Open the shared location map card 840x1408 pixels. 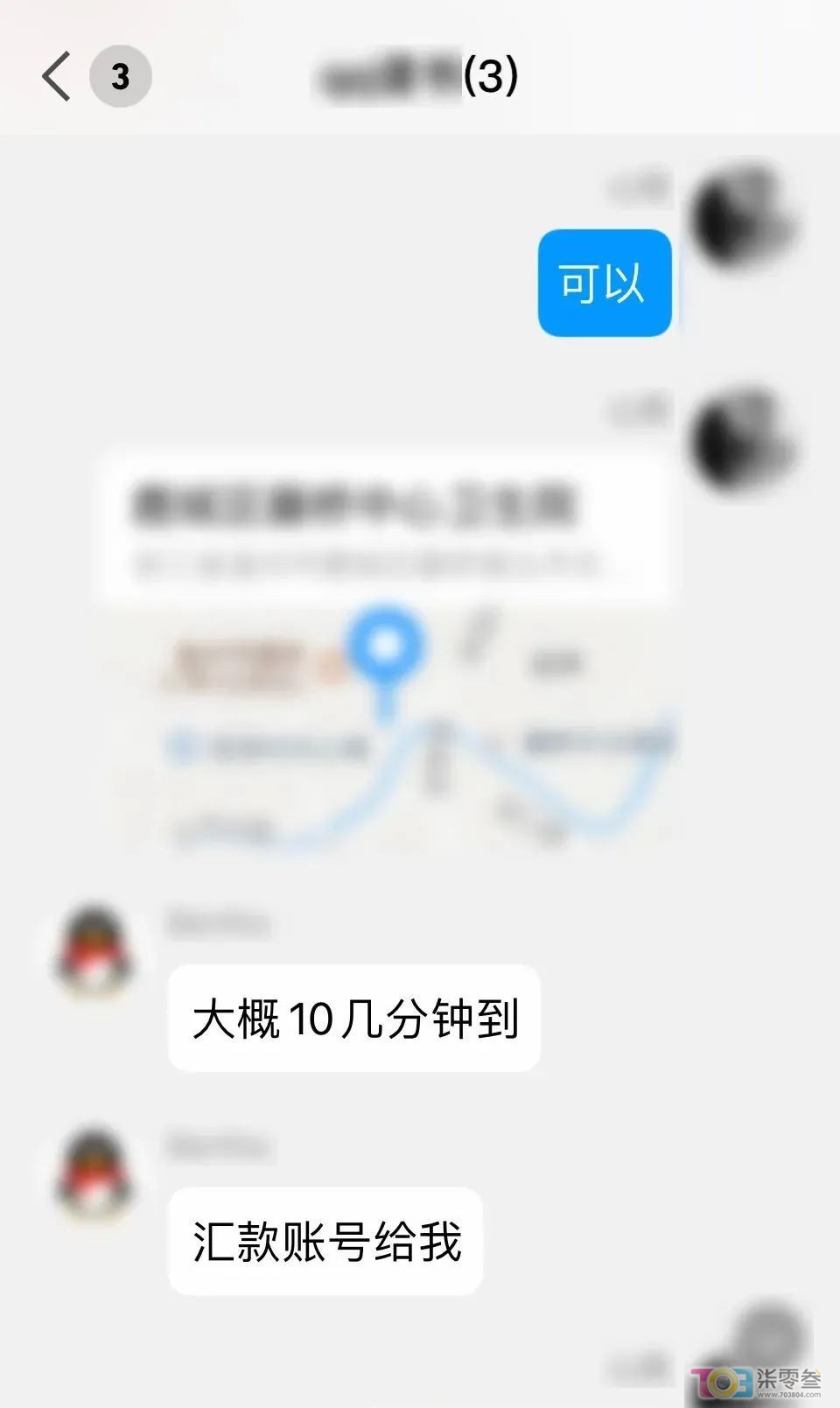tap(385, 652)
